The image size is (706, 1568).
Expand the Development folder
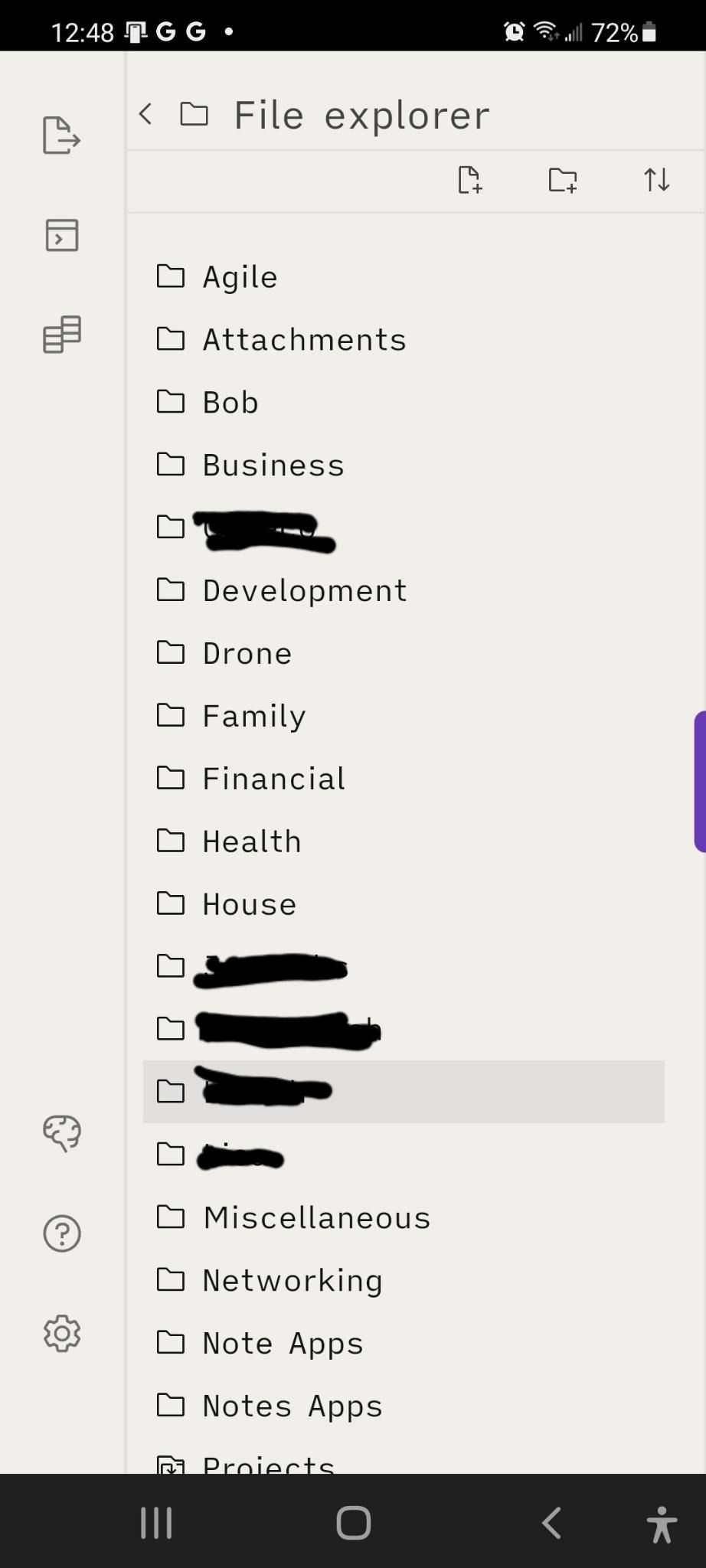click(x=404, y=590)
